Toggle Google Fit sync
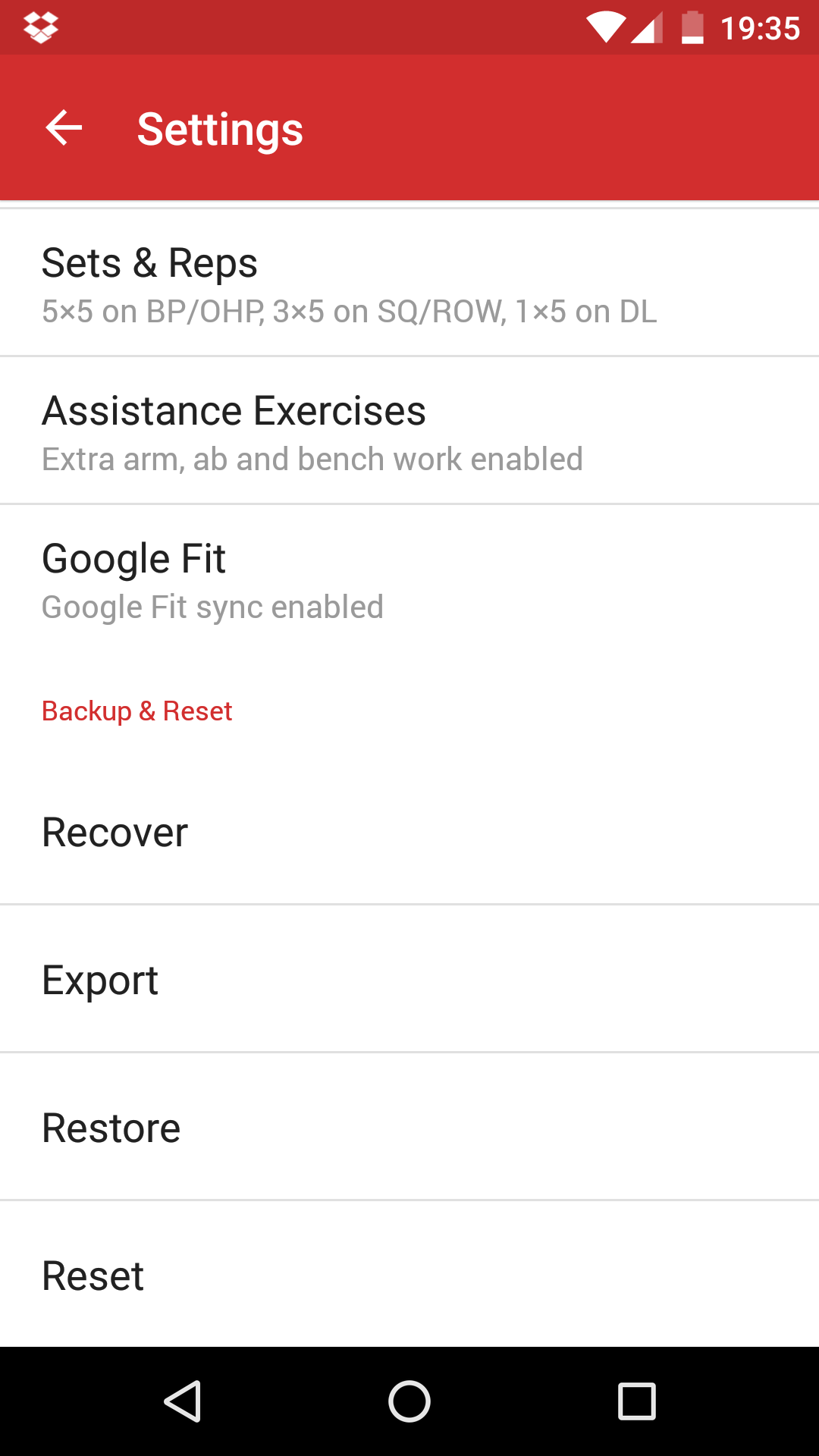 [x=409, y=578]
